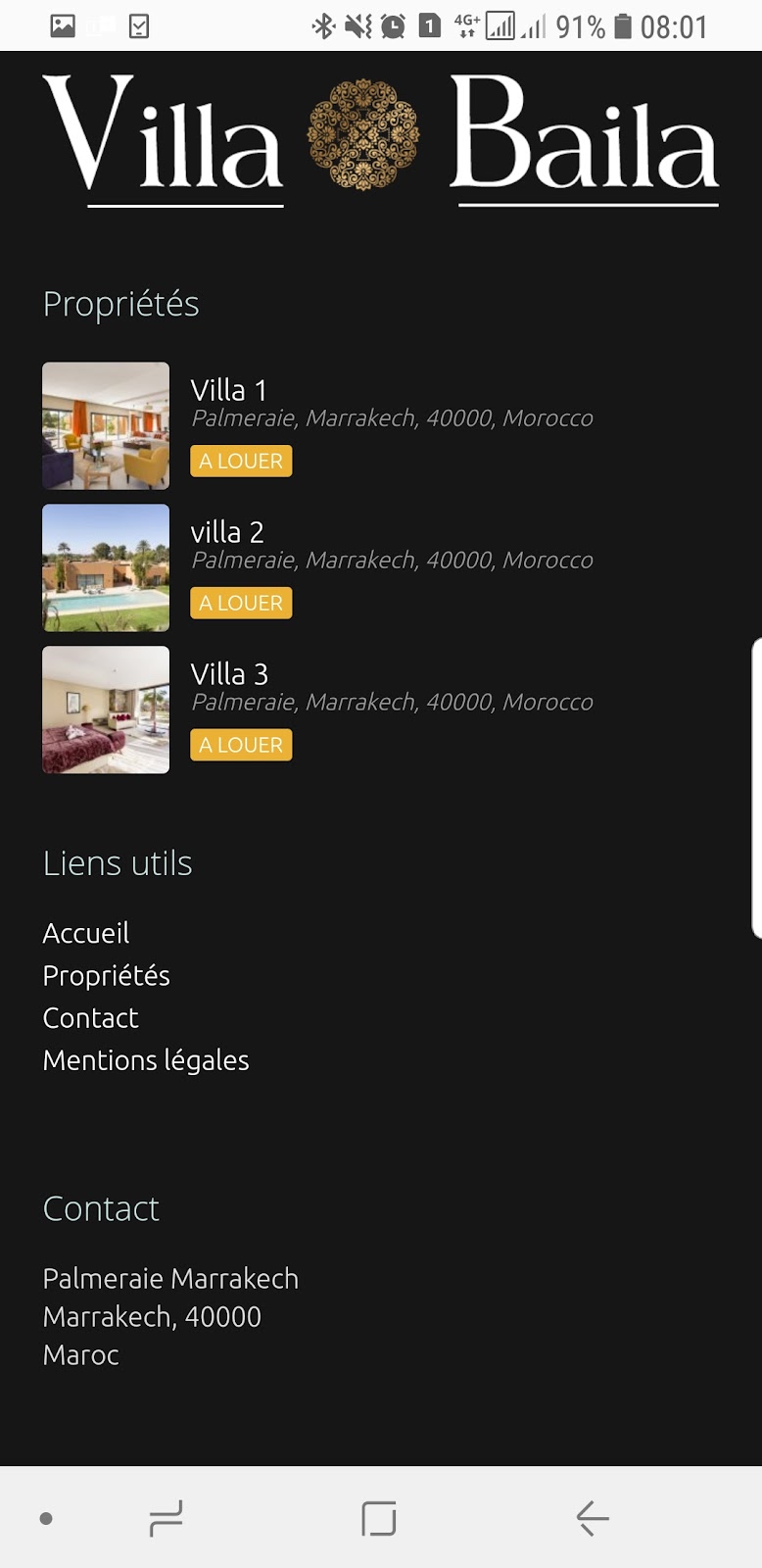Open the Villa 3 property title
762x1568 pixels.
click(229, 674)
